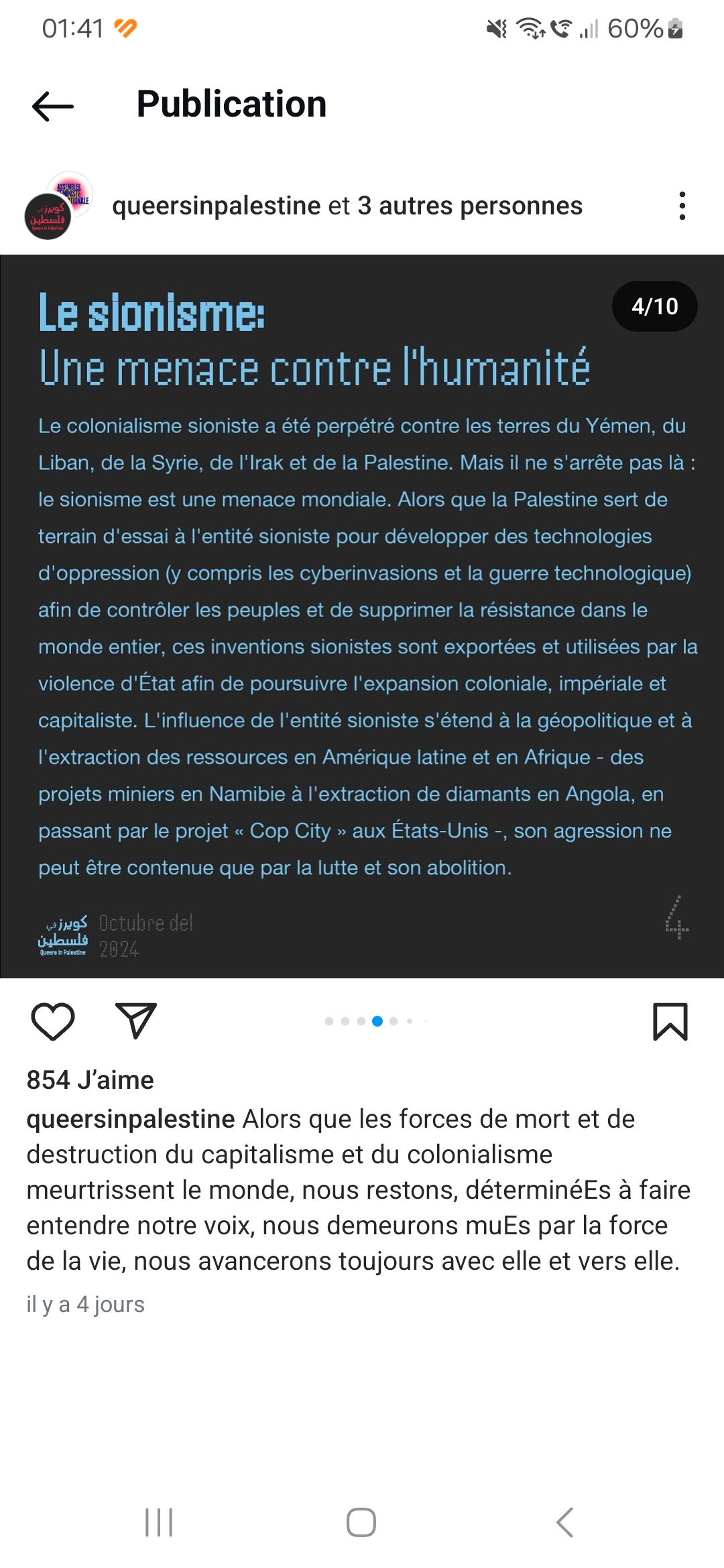Like this queersinpalestine post

(x=53, y=1021)
